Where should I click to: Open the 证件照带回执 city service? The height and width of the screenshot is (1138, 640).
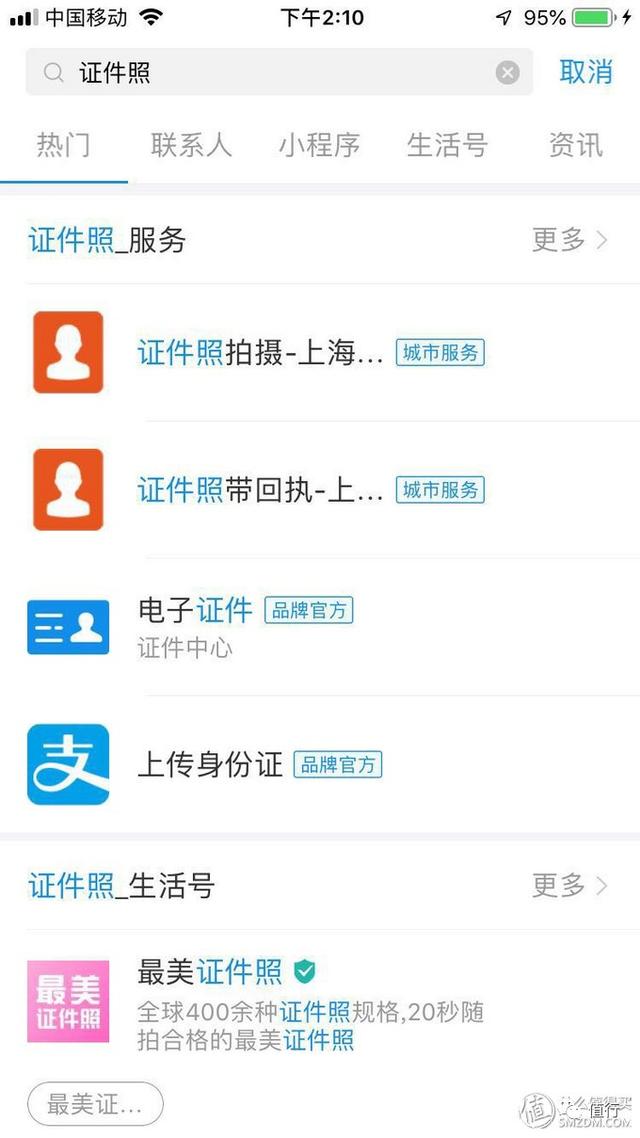pyautogui.click(x=310, y=490)
